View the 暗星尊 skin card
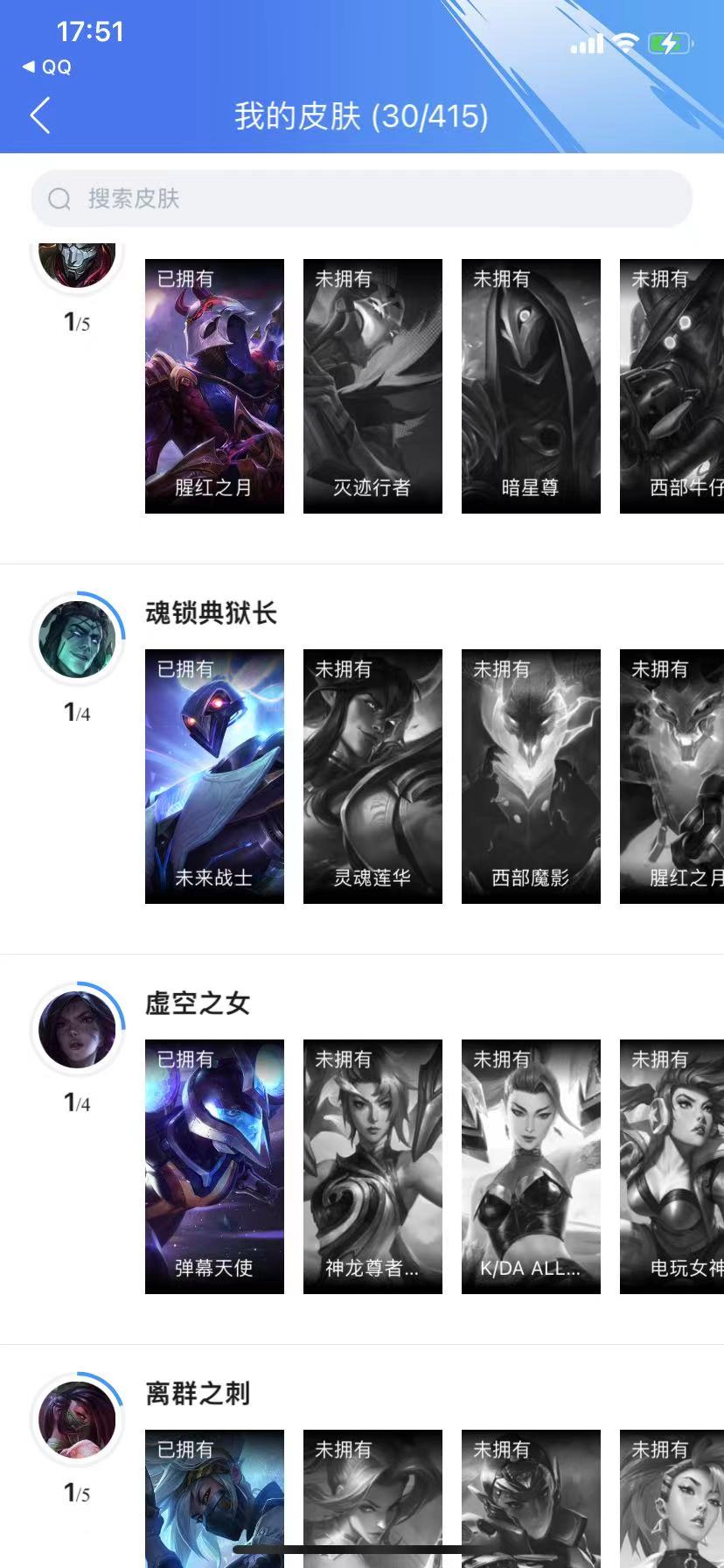This screenshot has height=1568, width=724. [531, 386]
